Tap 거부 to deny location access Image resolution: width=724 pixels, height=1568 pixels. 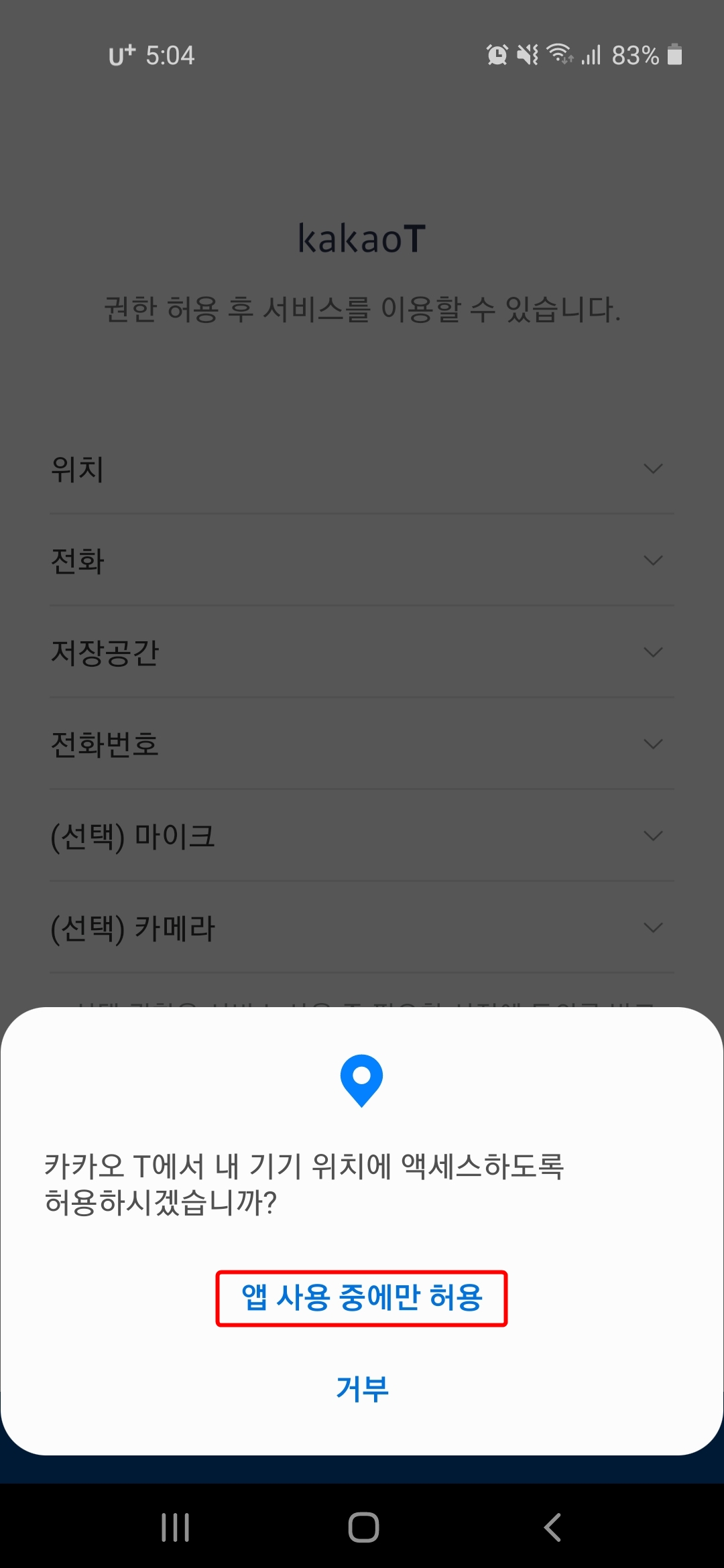click(x=362, y=1389)
